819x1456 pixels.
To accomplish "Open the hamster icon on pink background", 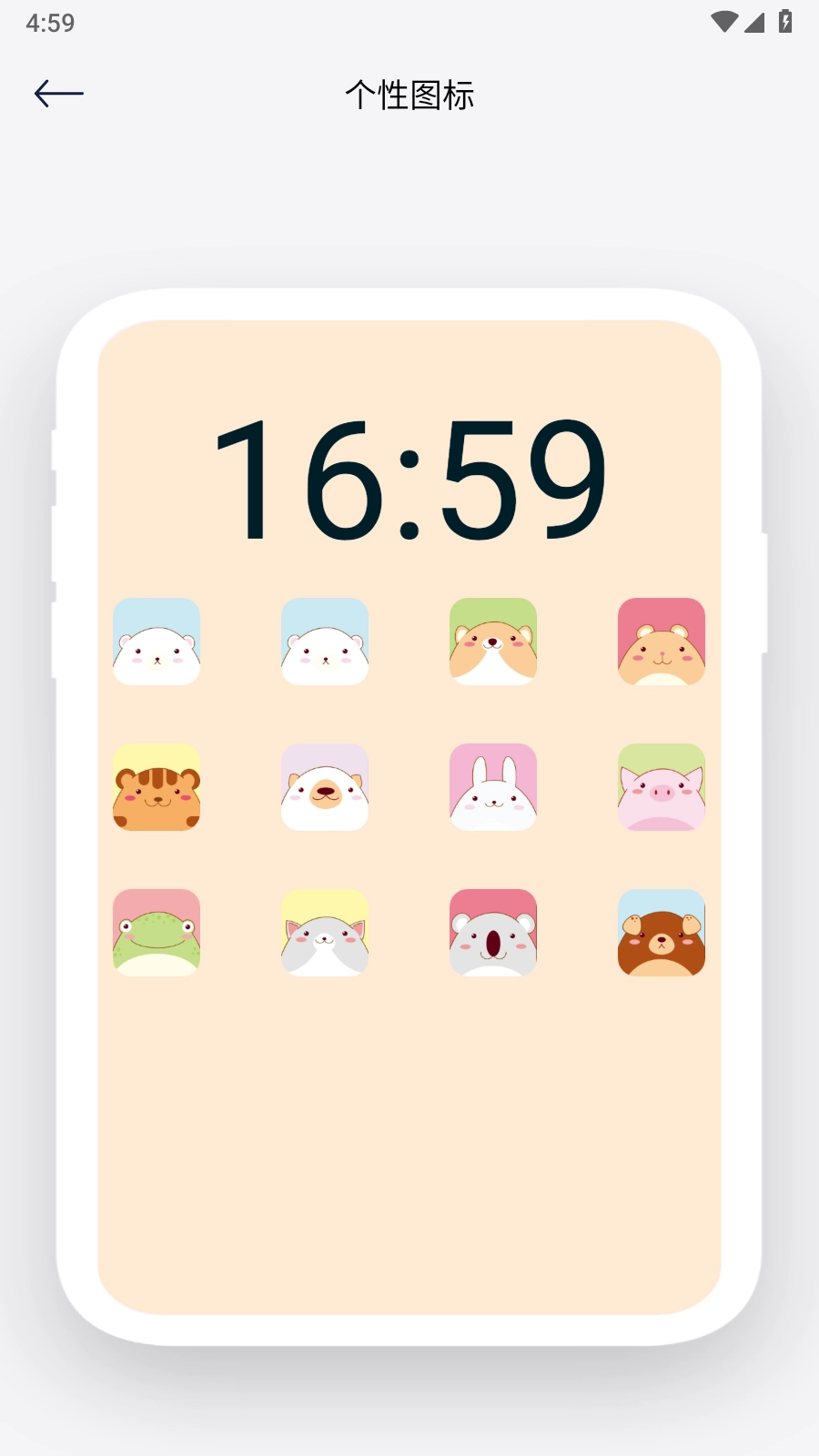I will (x=662, y=642).
